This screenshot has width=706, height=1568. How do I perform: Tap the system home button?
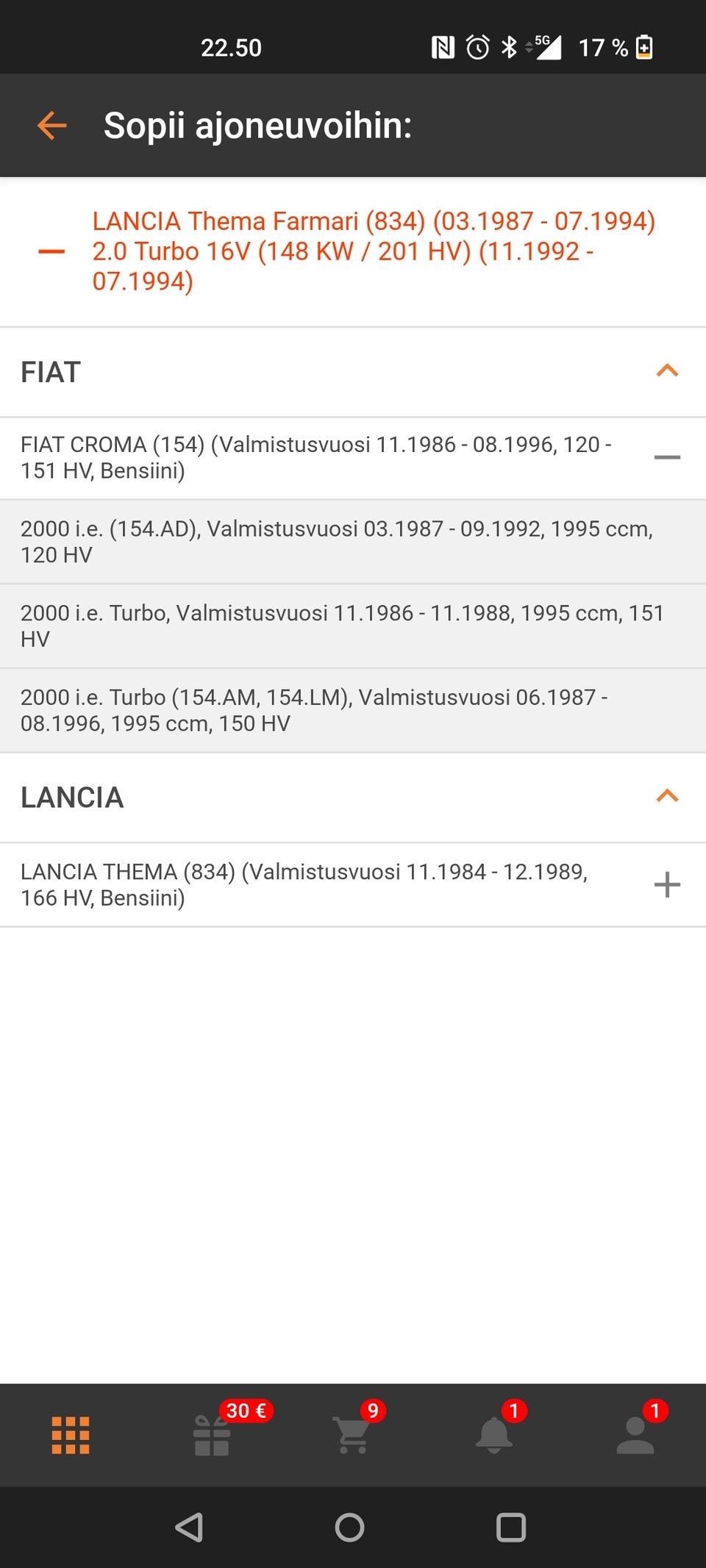click(349, 1528)
